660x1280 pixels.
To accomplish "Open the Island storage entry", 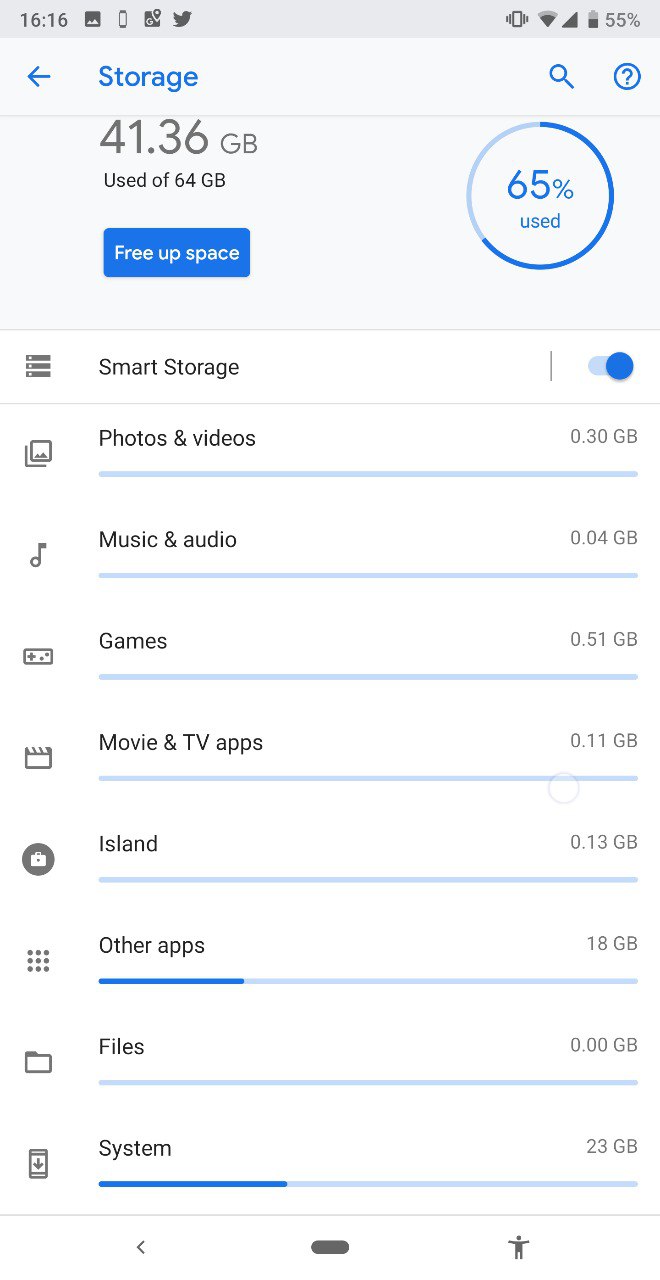I will (330, 860).
